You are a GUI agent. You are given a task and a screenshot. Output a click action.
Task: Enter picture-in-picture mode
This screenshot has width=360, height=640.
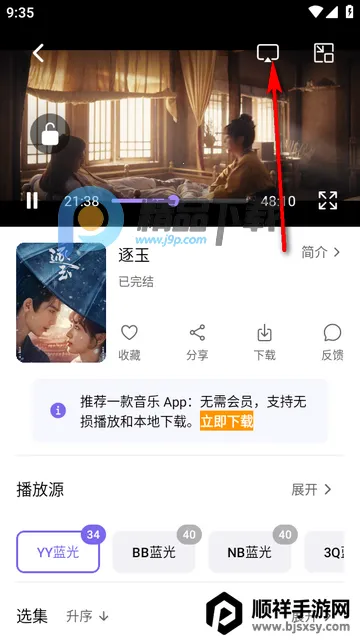324,53
